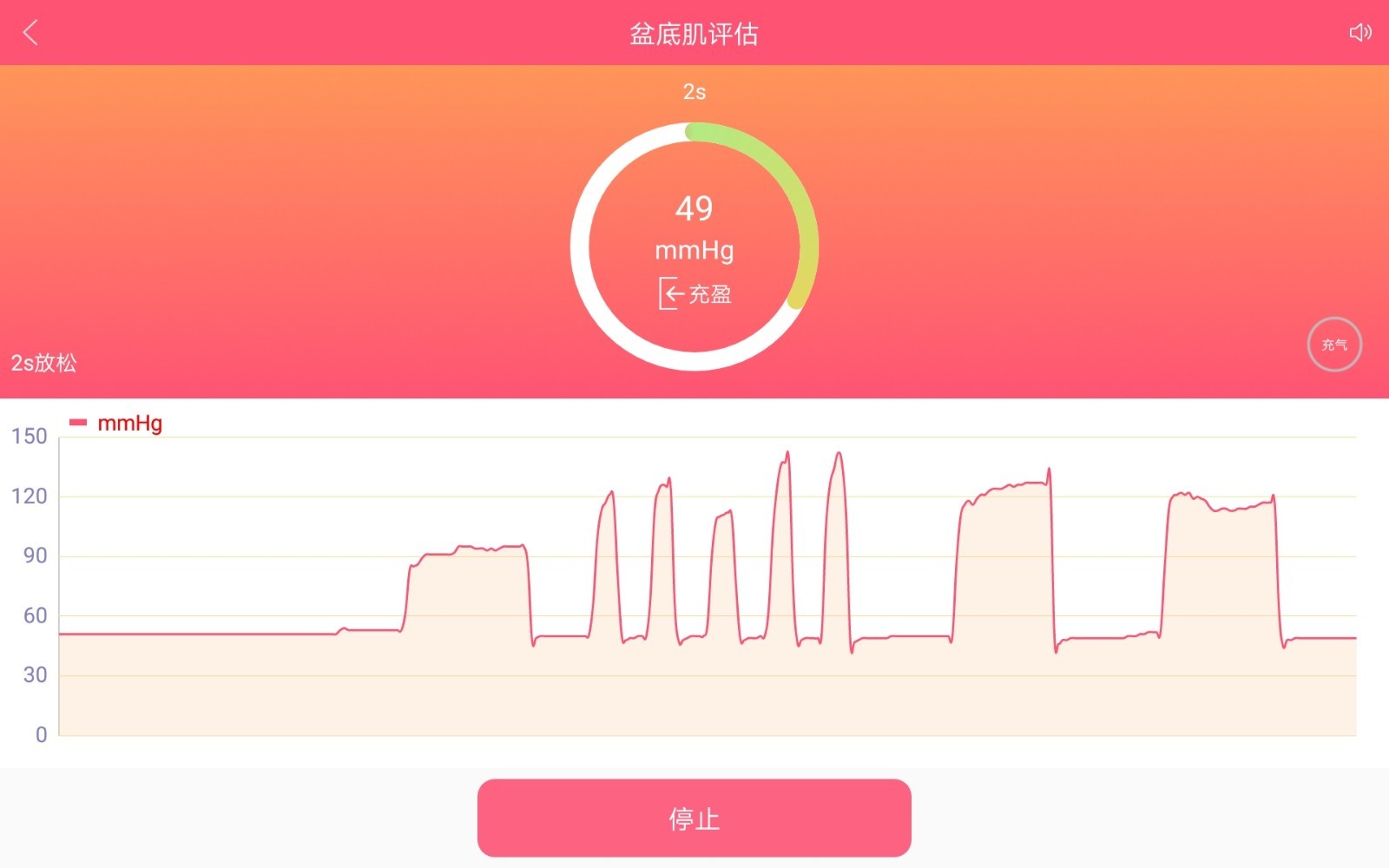
Task: Go back from pelvic floor assessment
Action: click(x=30, y=33)
